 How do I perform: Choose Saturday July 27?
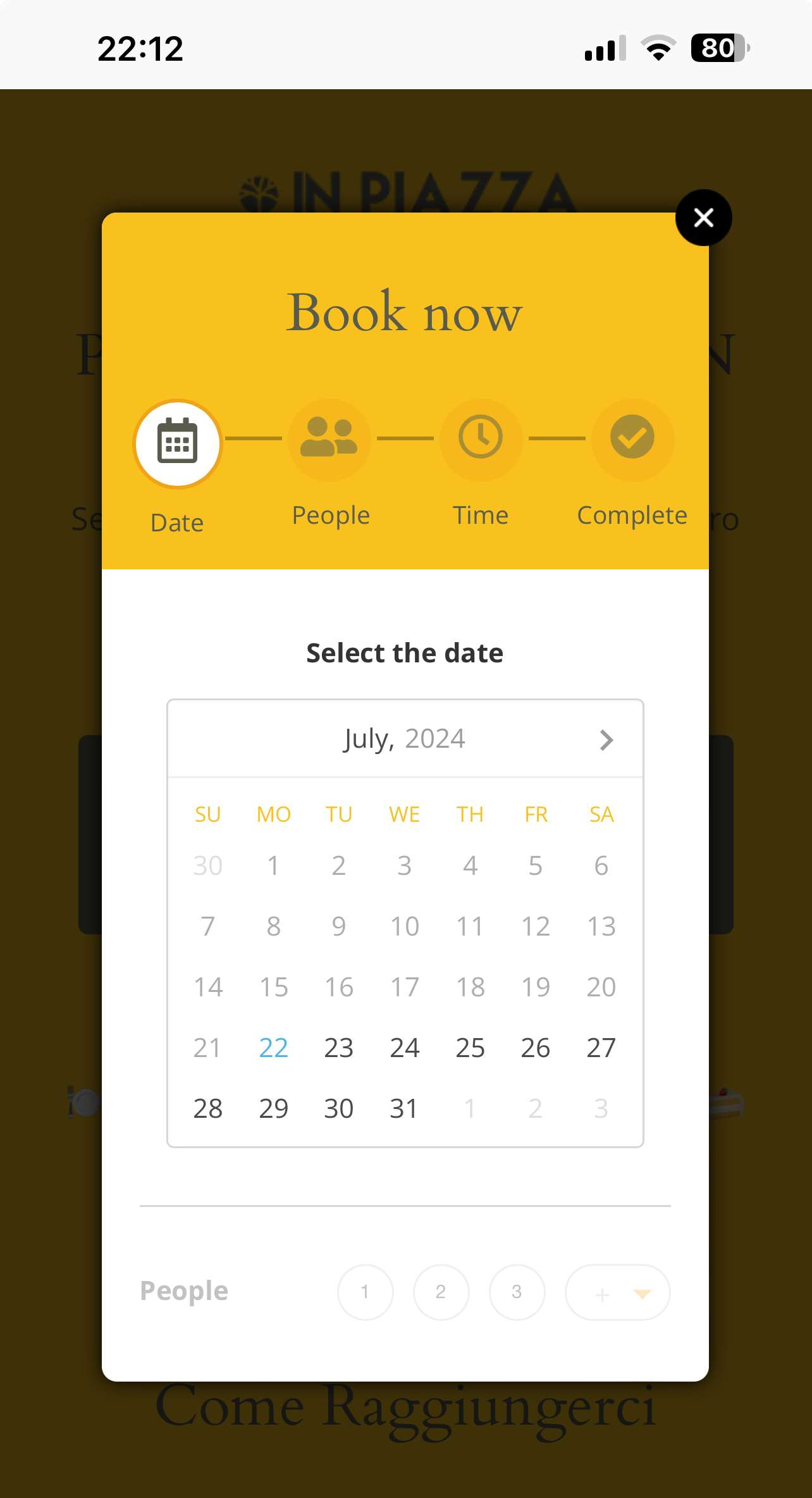pyautogui.click(x=601, y=1048)
